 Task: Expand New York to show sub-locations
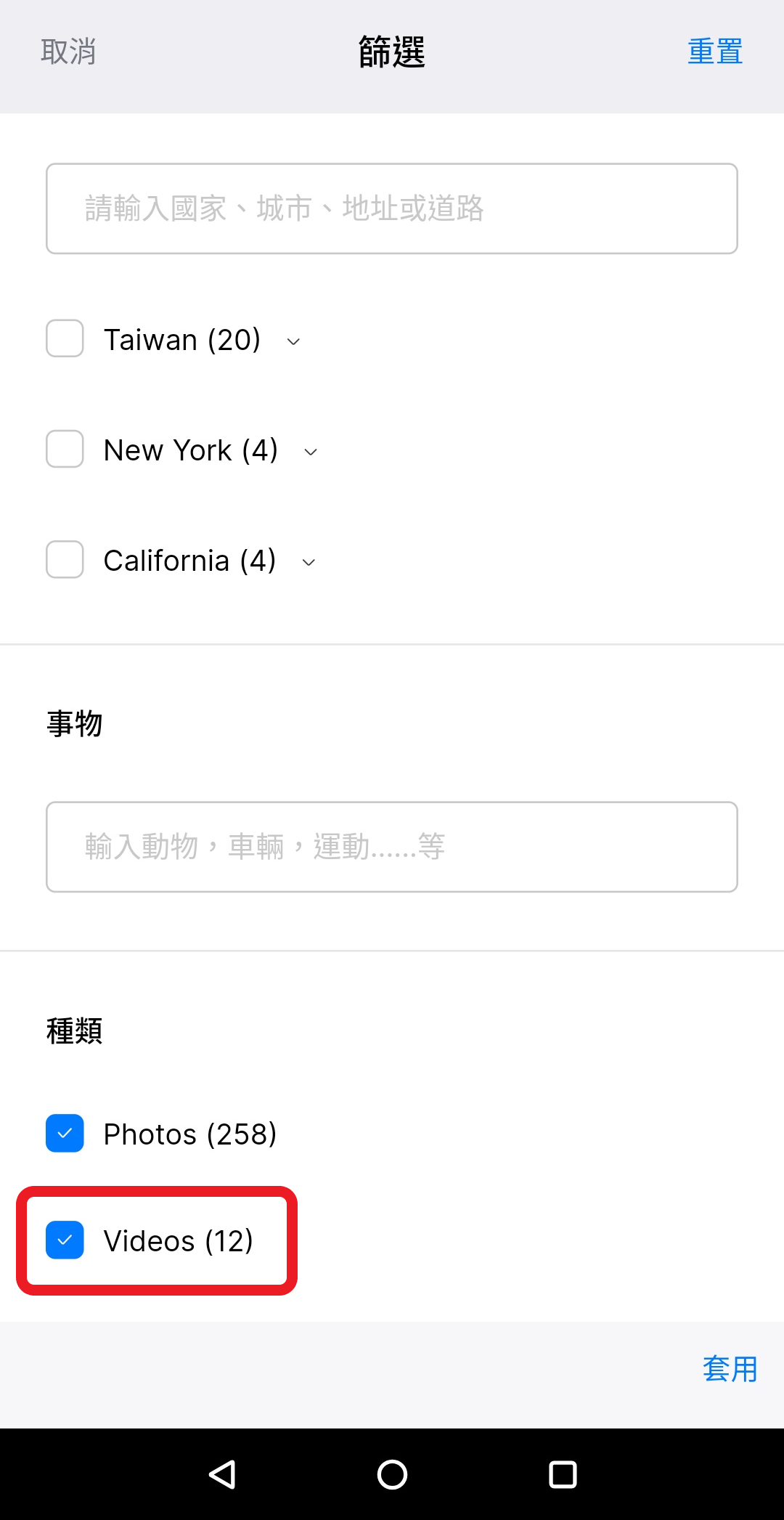pyautogui.click(x=311, y=452)
